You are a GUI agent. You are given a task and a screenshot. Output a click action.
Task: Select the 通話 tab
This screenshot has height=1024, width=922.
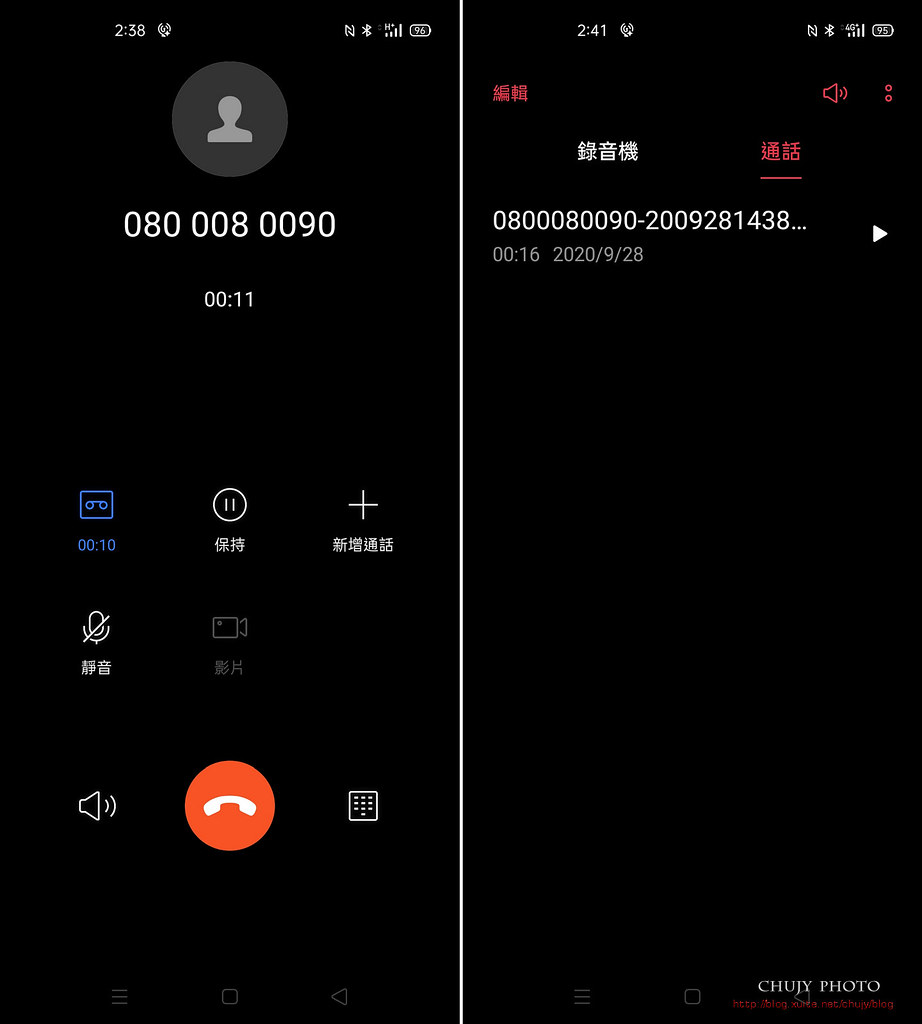[x=780, y=152]
